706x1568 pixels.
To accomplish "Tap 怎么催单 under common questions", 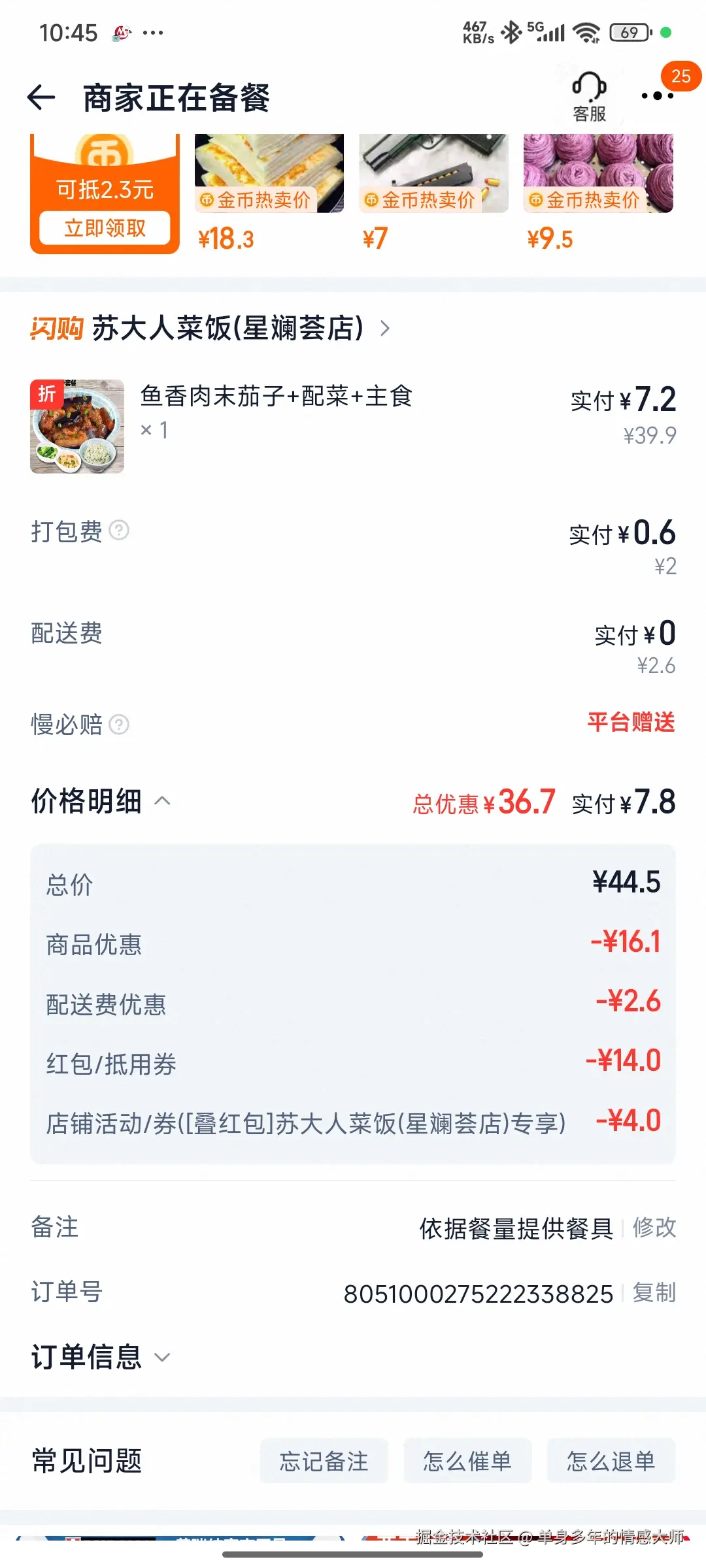I will [x=467, y=1461].
